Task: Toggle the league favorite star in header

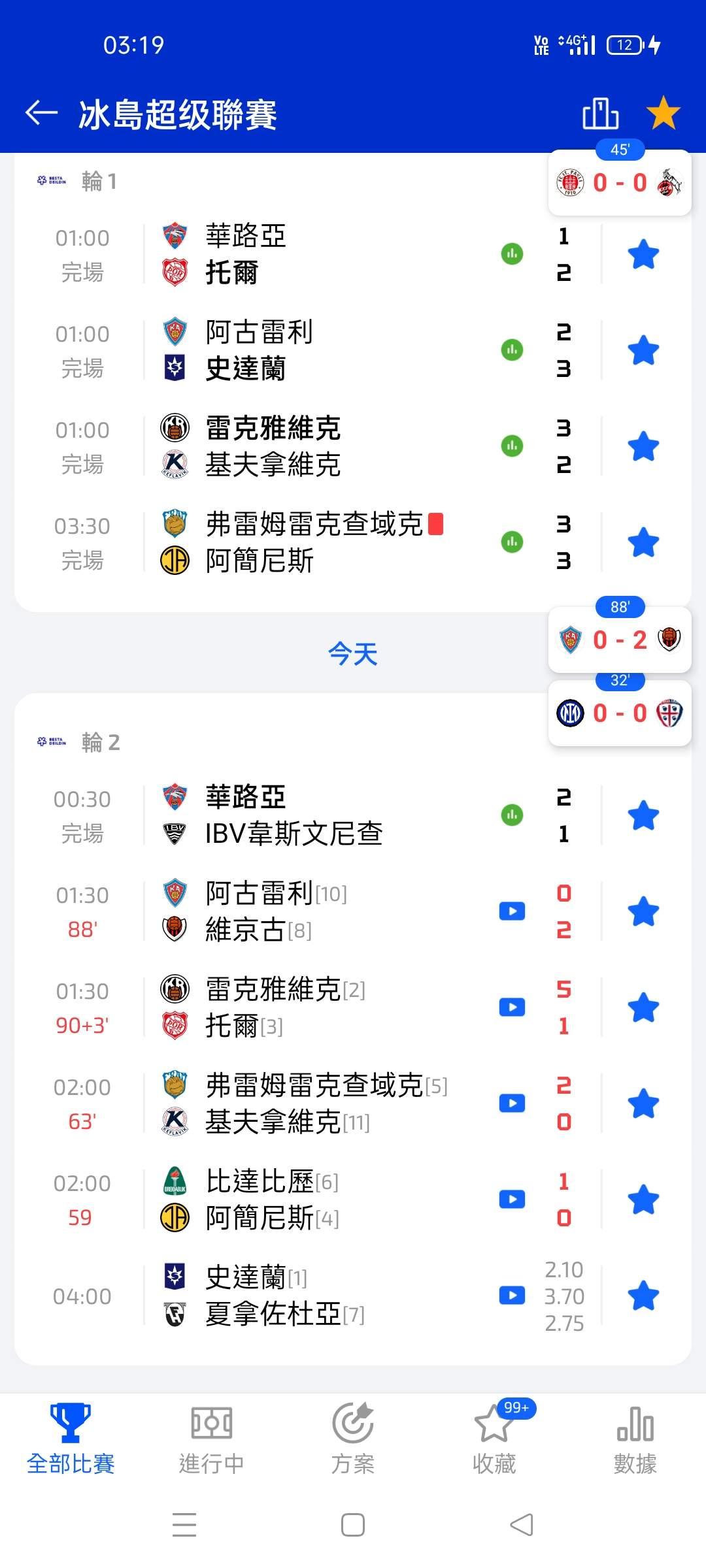Action: coord(663,113)
